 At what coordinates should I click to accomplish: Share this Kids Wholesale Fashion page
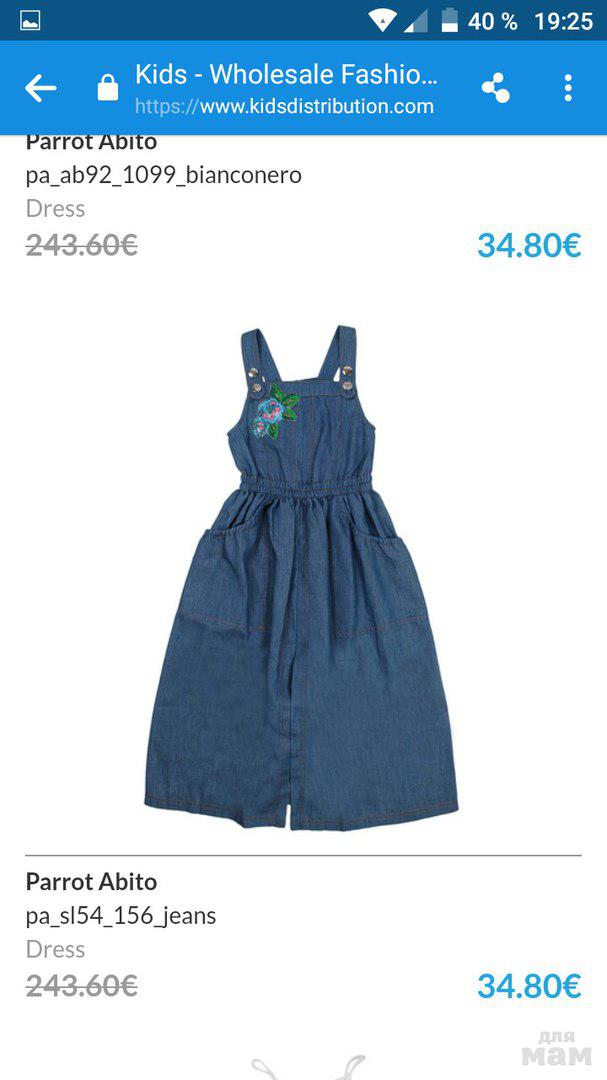[495, 88]
